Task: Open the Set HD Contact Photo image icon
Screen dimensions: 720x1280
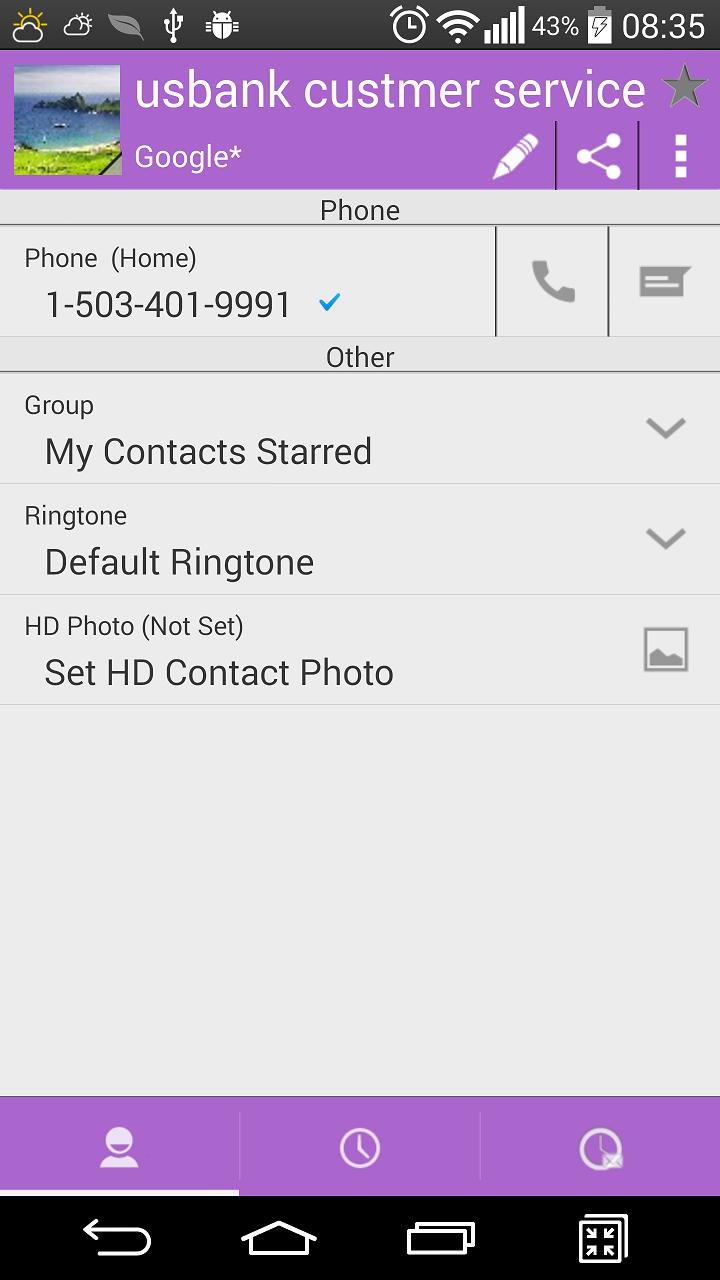Action: tap(666, 648)
